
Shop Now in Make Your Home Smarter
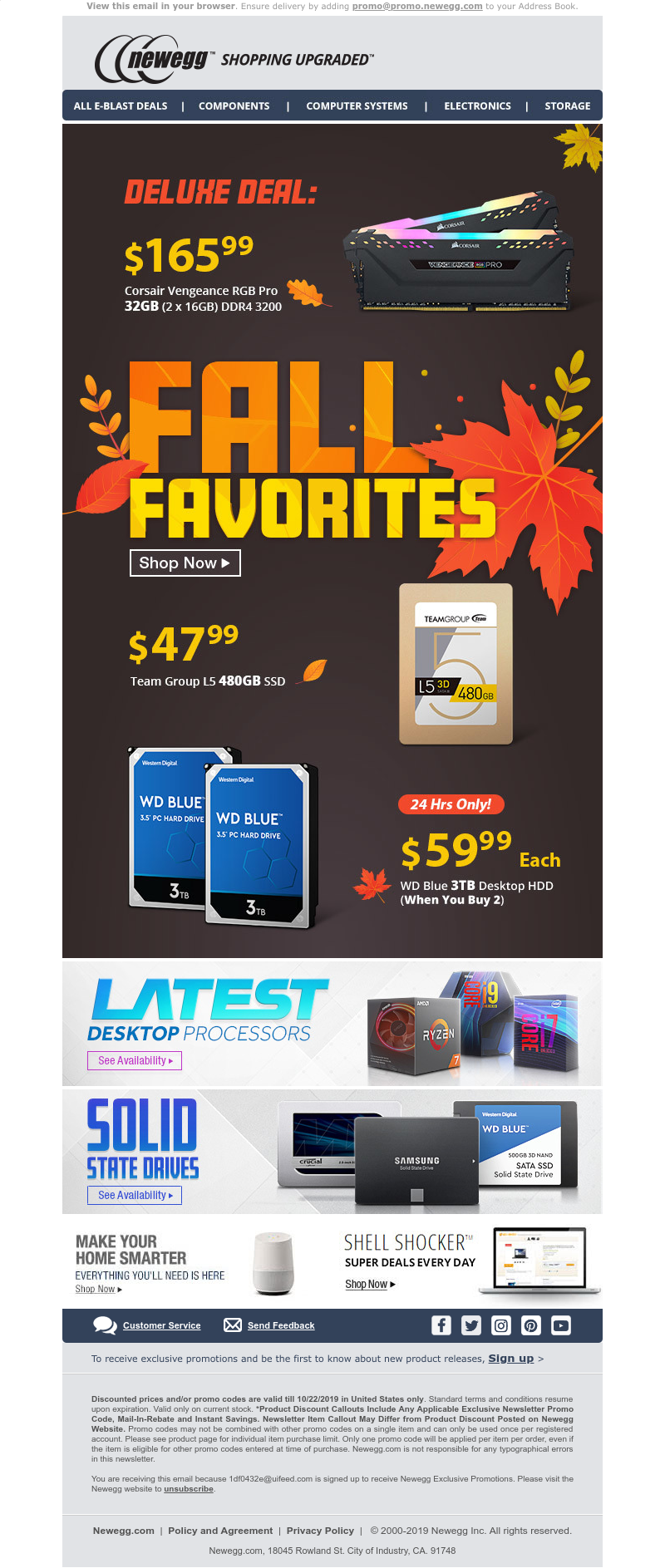(x=96, y=1290)
